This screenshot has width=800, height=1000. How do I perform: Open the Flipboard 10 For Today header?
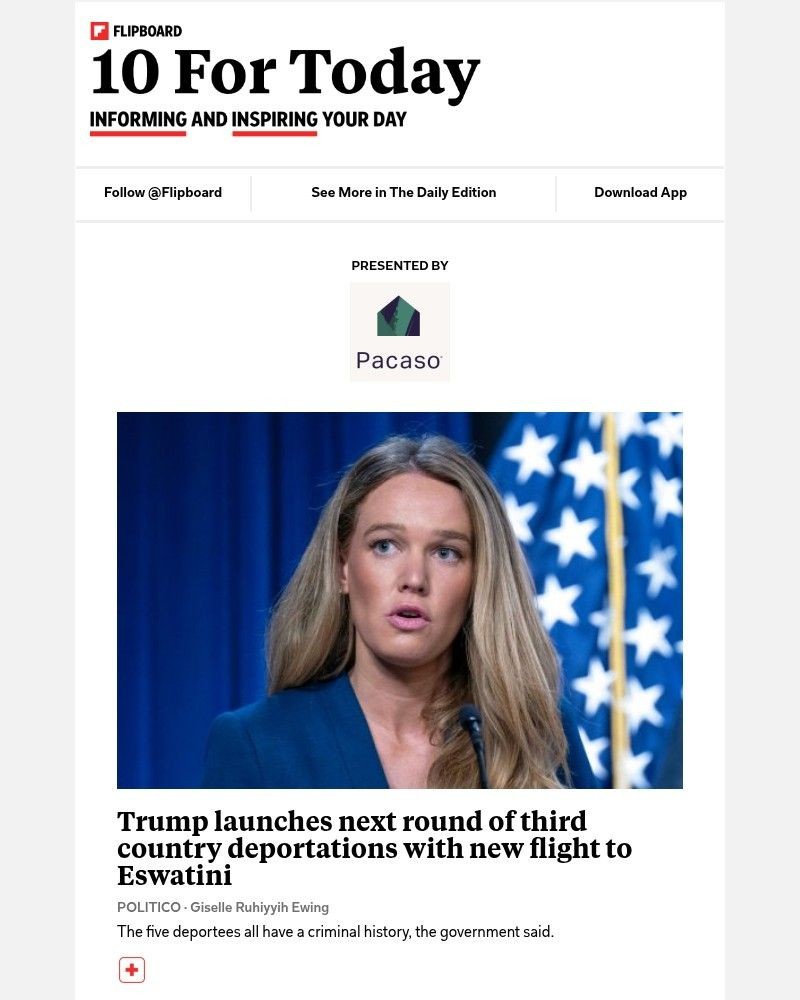[285, 76]
